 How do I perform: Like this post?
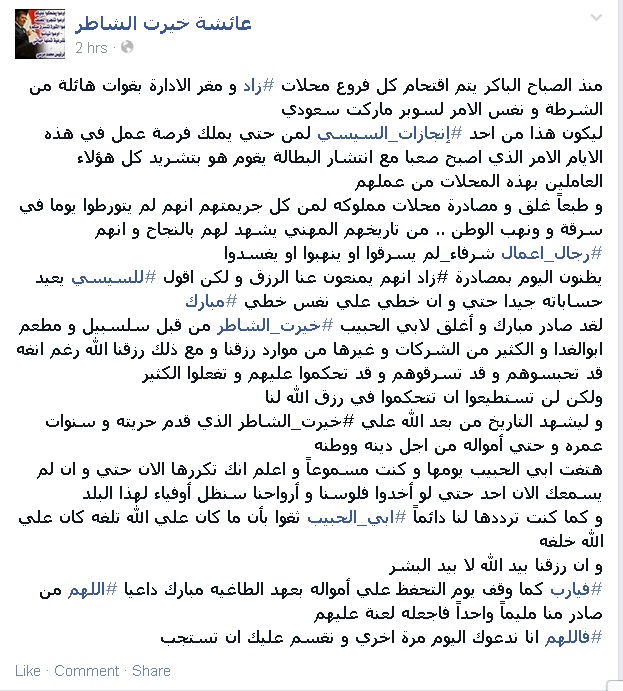tap(28, 671)
